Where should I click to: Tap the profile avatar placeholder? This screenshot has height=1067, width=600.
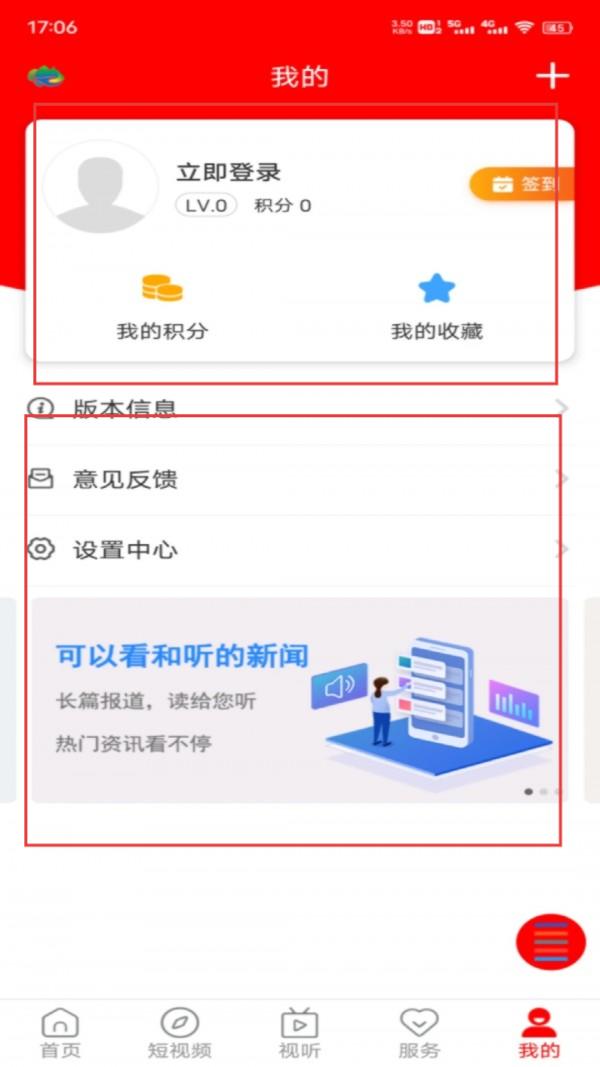point(100,187)
